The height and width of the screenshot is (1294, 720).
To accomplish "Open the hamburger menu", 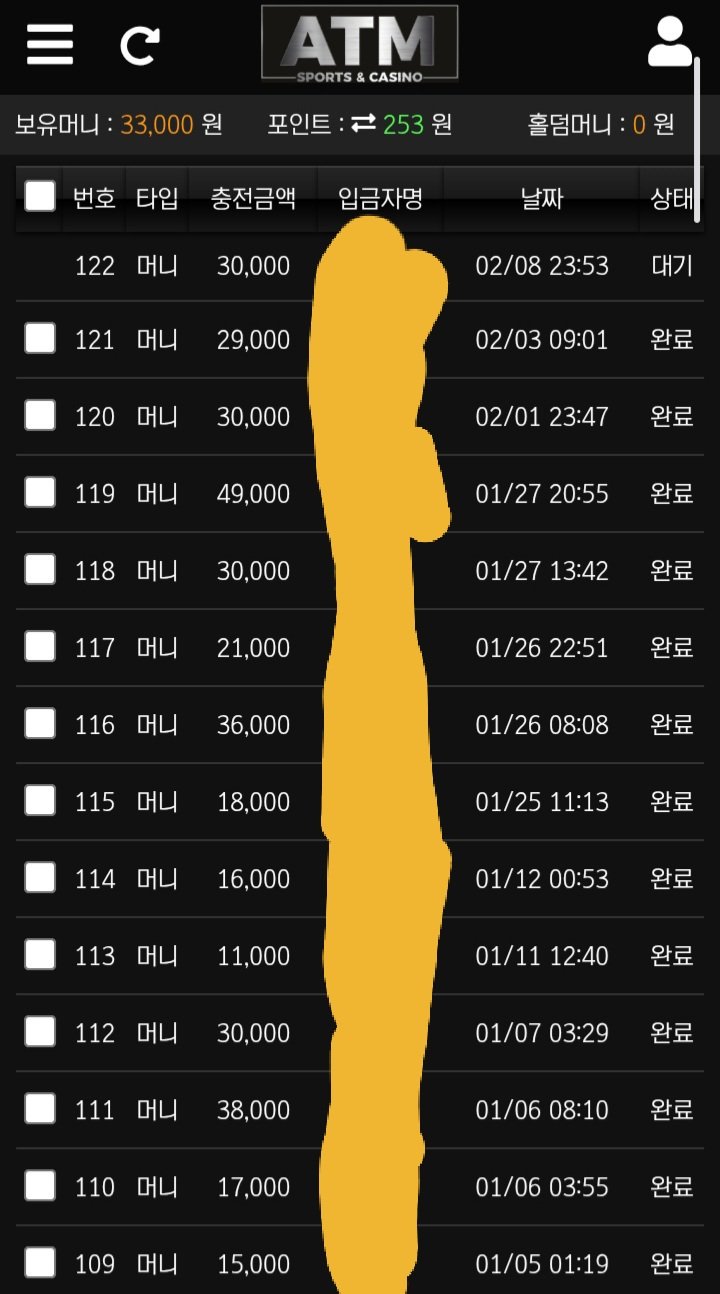I will 50,44.
